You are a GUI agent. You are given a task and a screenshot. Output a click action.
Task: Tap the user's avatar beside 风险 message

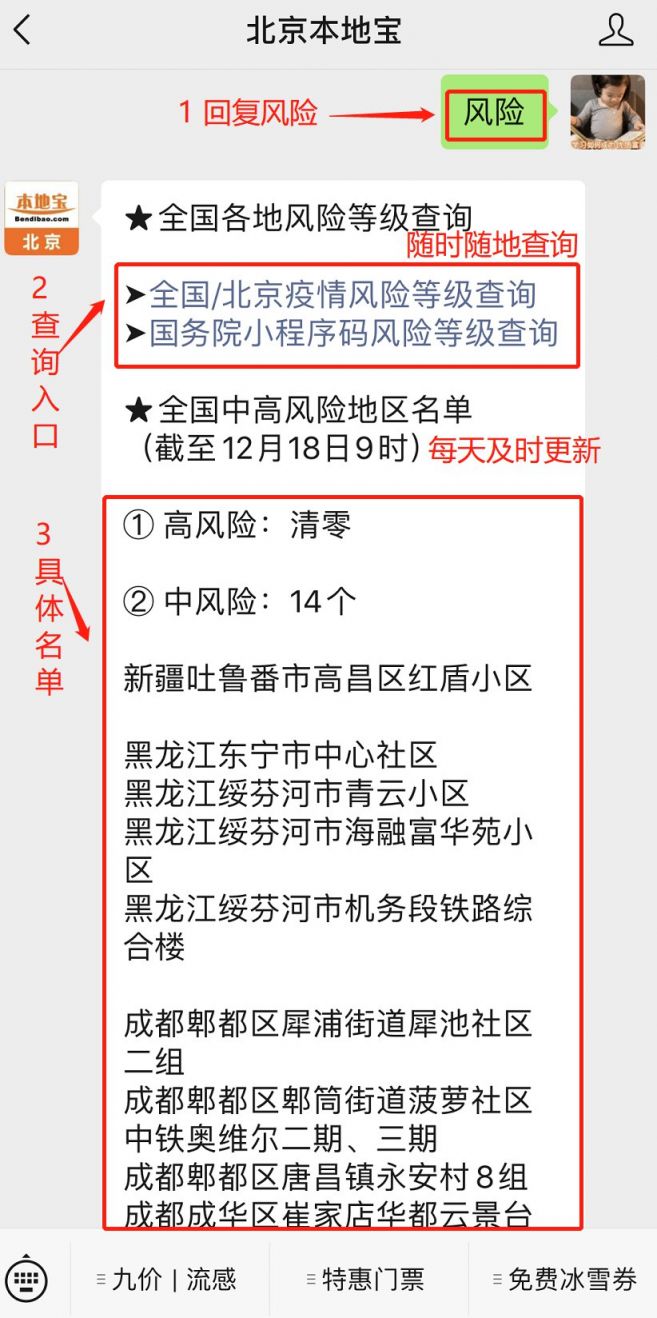(x=607, y=112)
